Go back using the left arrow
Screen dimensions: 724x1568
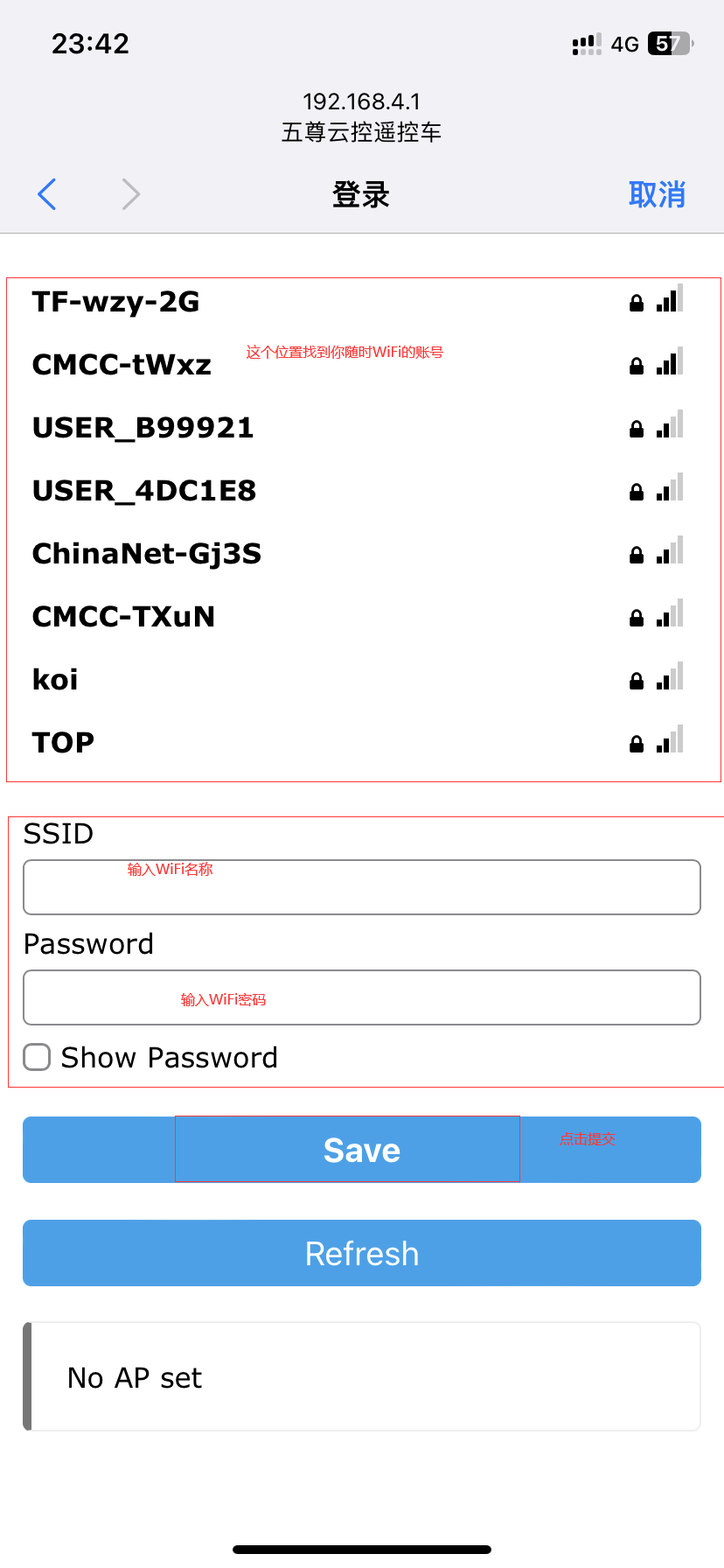[47, 194]
